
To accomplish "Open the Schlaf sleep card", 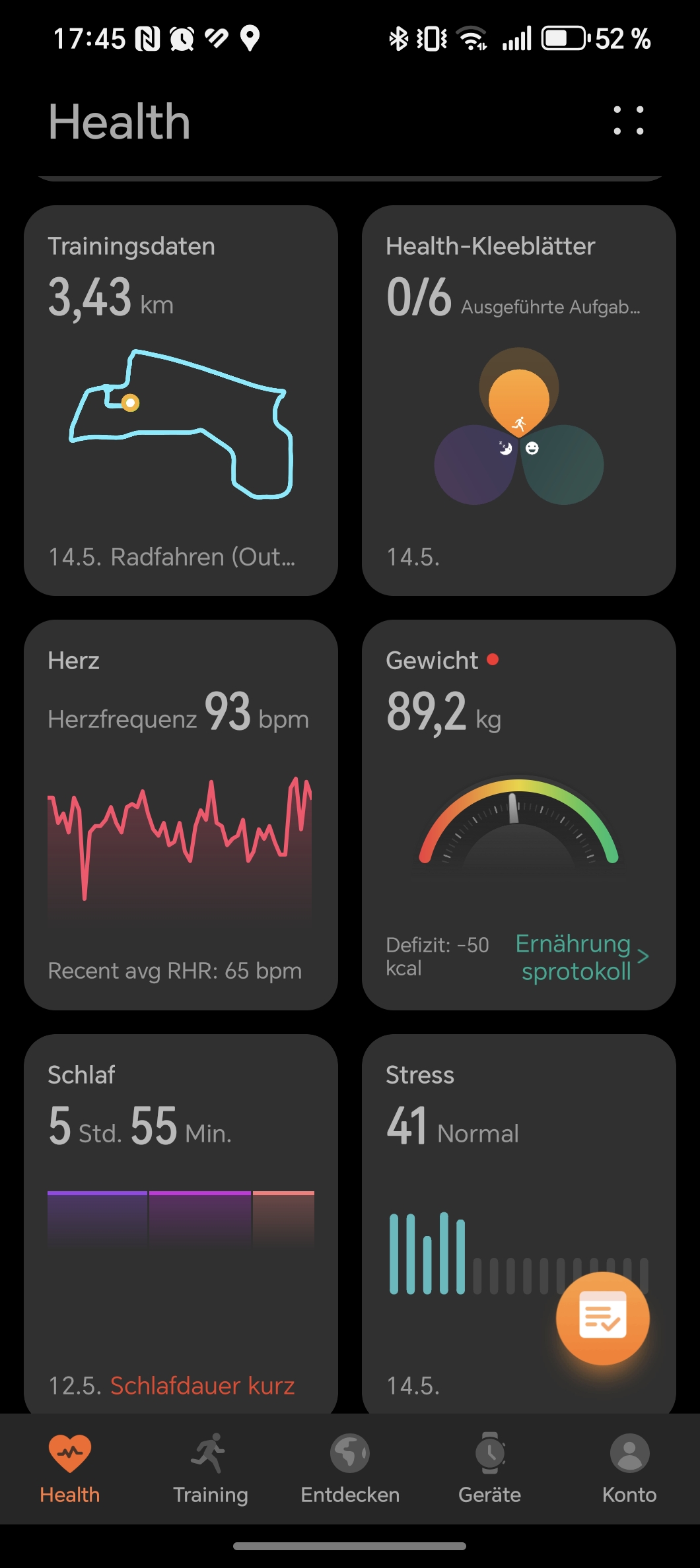I will click(x=181, y=1224).
